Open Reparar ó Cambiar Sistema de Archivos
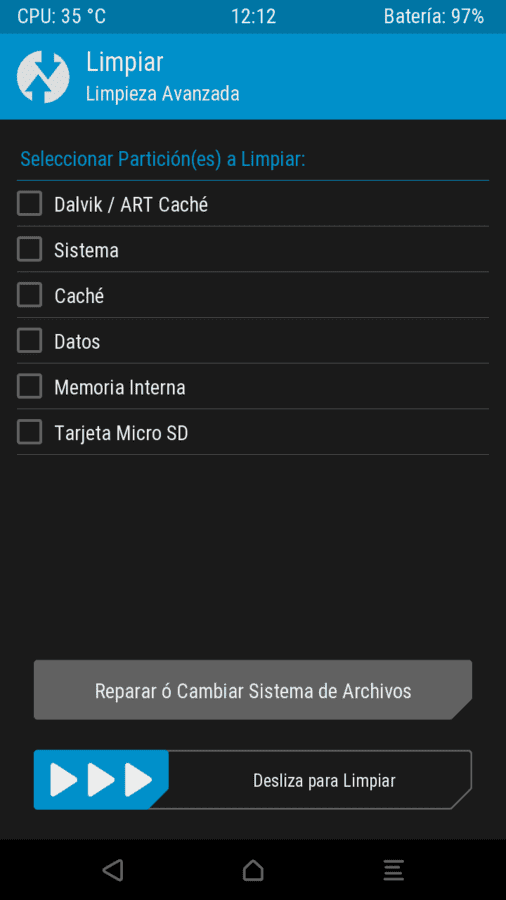Viewport: 506px width, 900px height. [253, 690]
